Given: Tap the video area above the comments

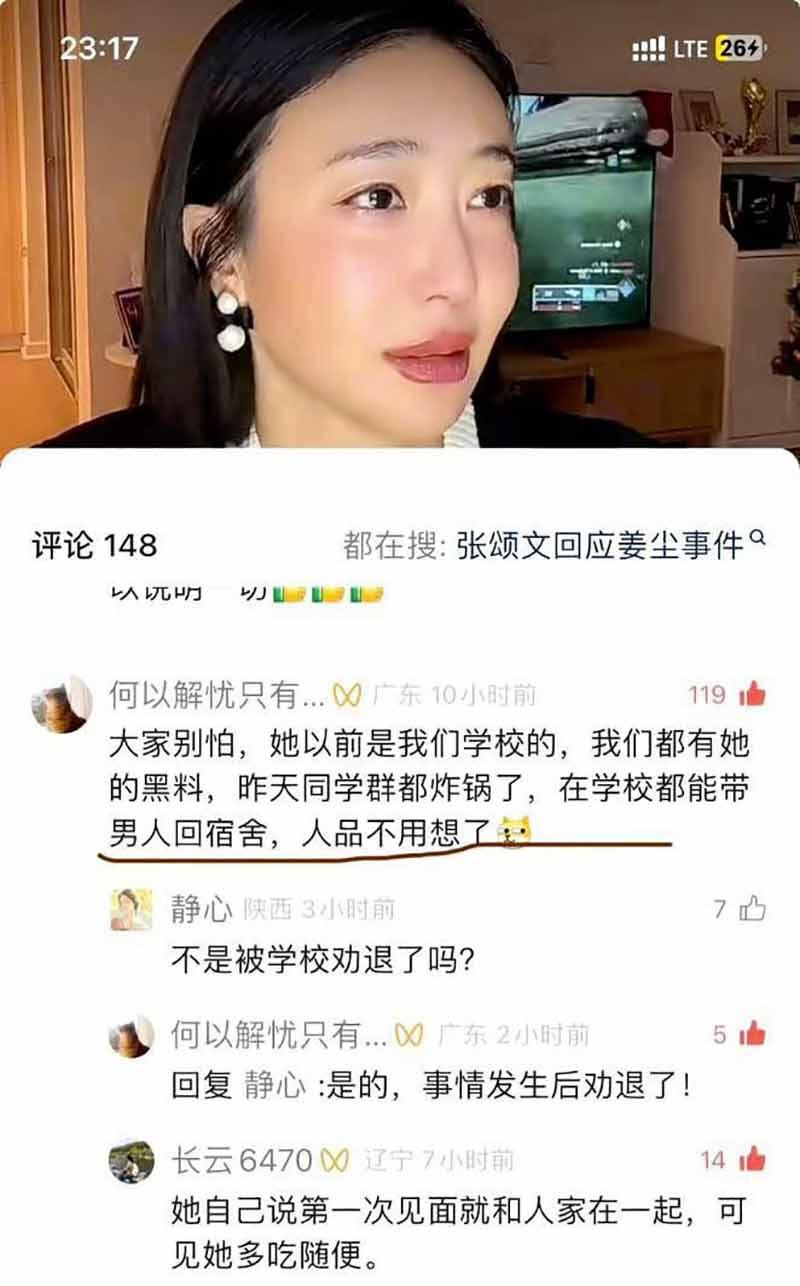Looking at the screenshot, I should pyautogui.click(x=400, y=250).
